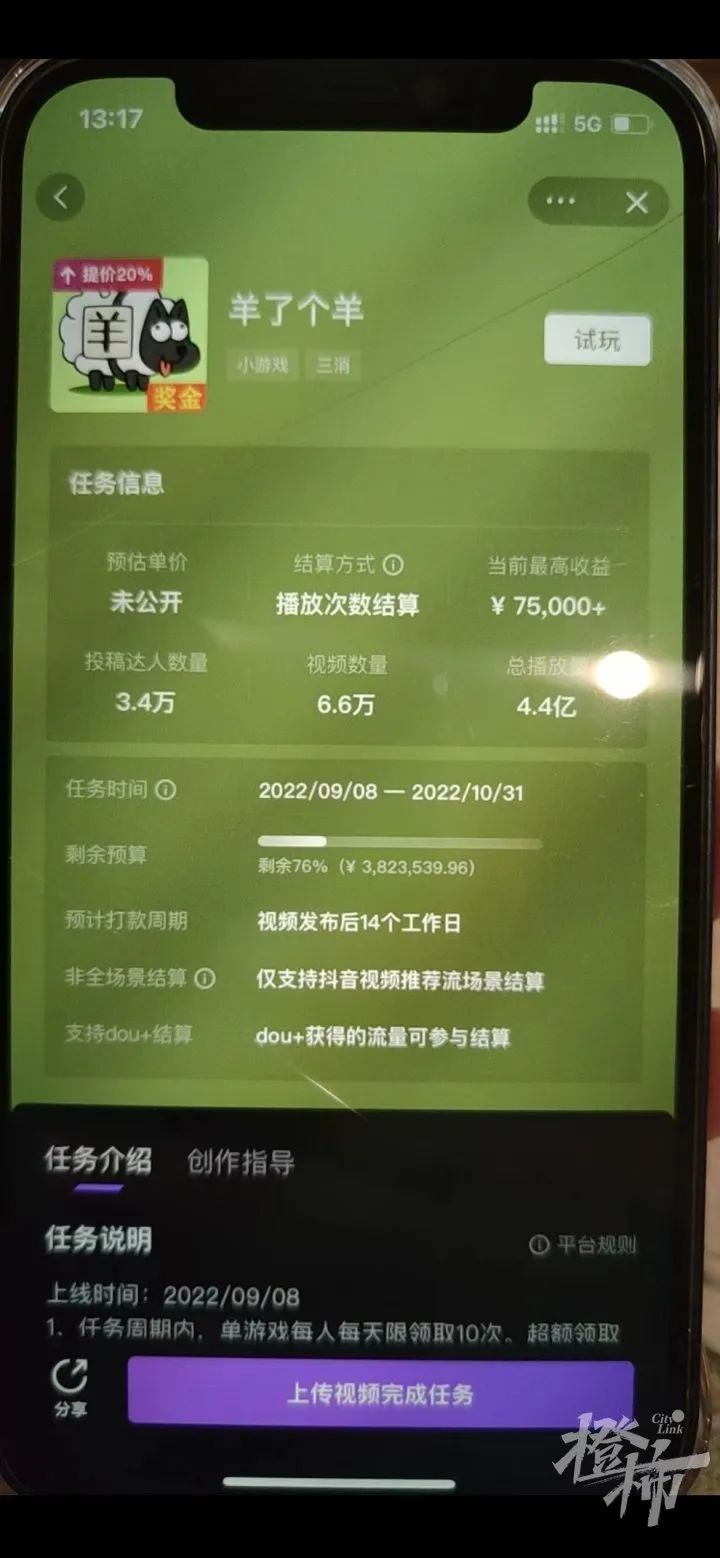Tap the 上传视频完成任务 button
The image size is (720, 1558).
[380, 1393]
